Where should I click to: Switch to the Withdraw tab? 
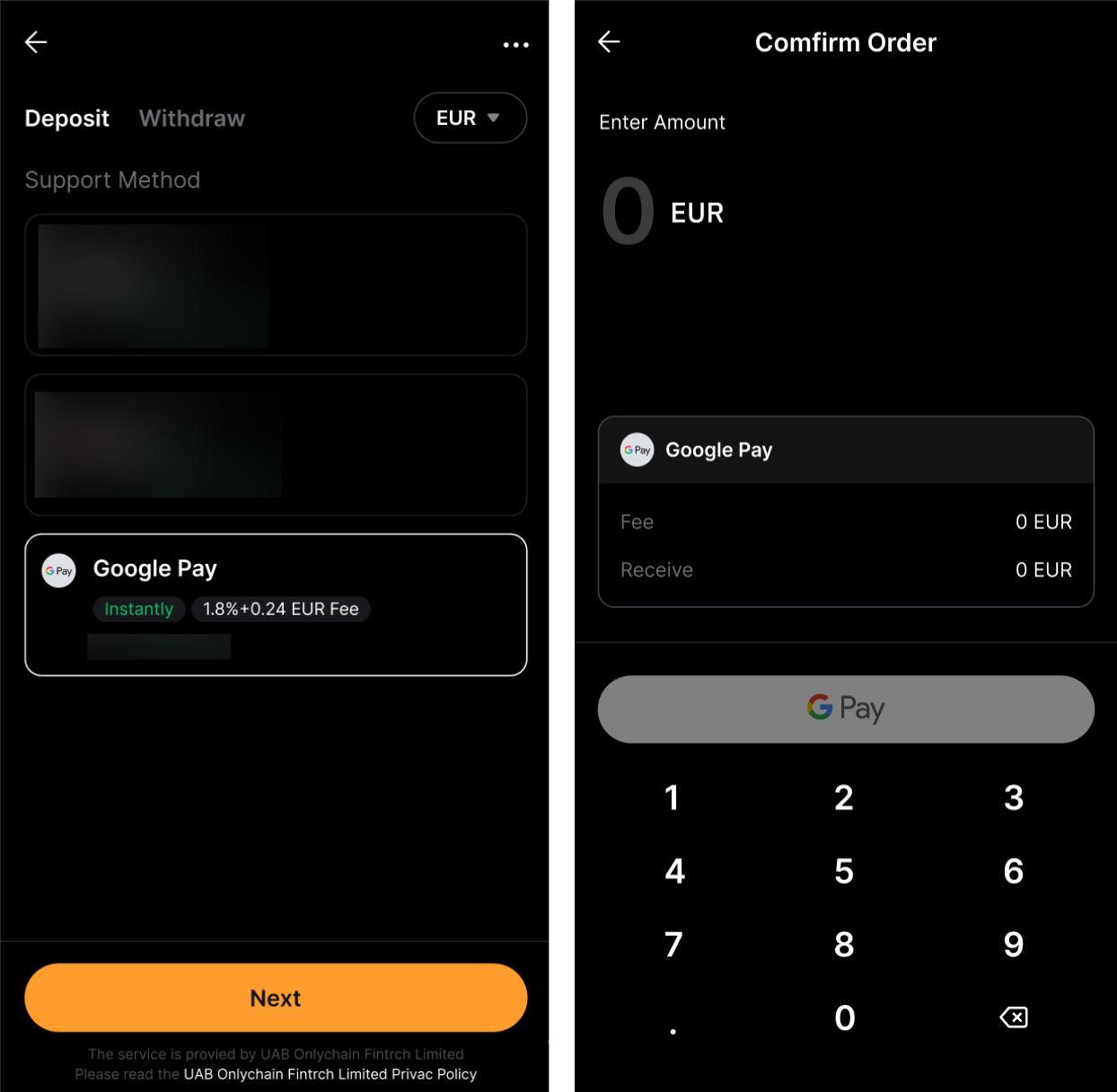click(191, 119)
